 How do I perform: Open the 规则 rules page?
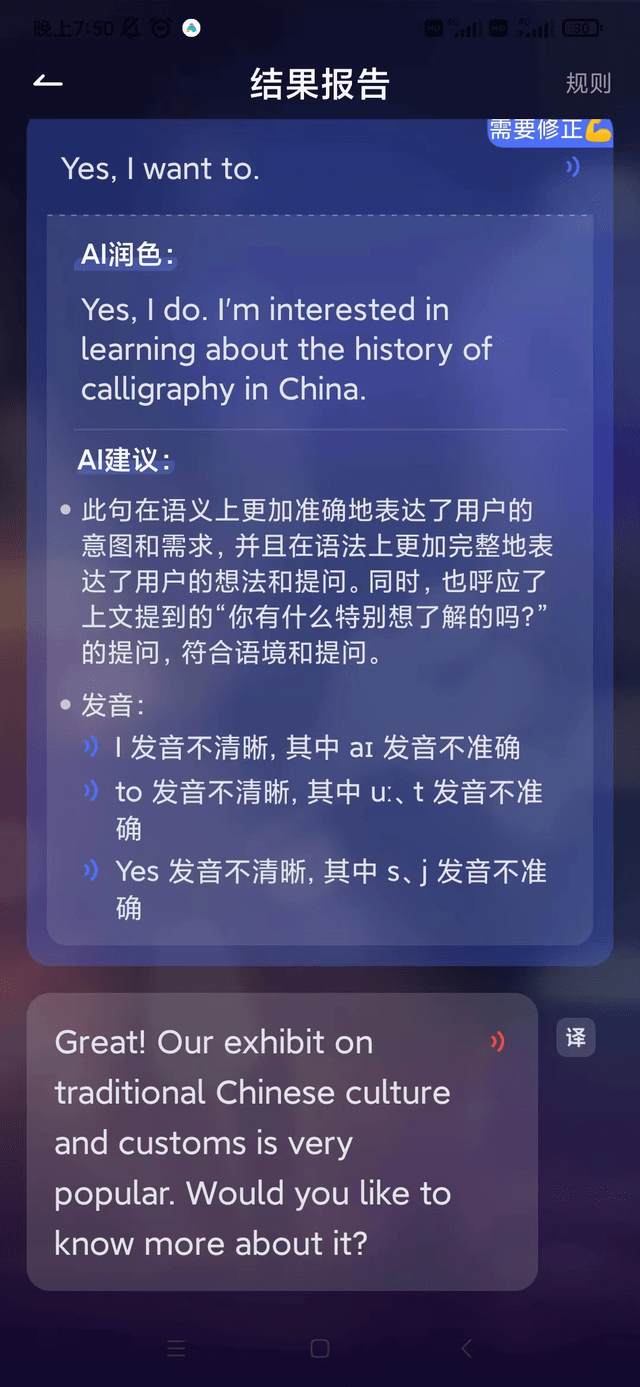point(588,84)
